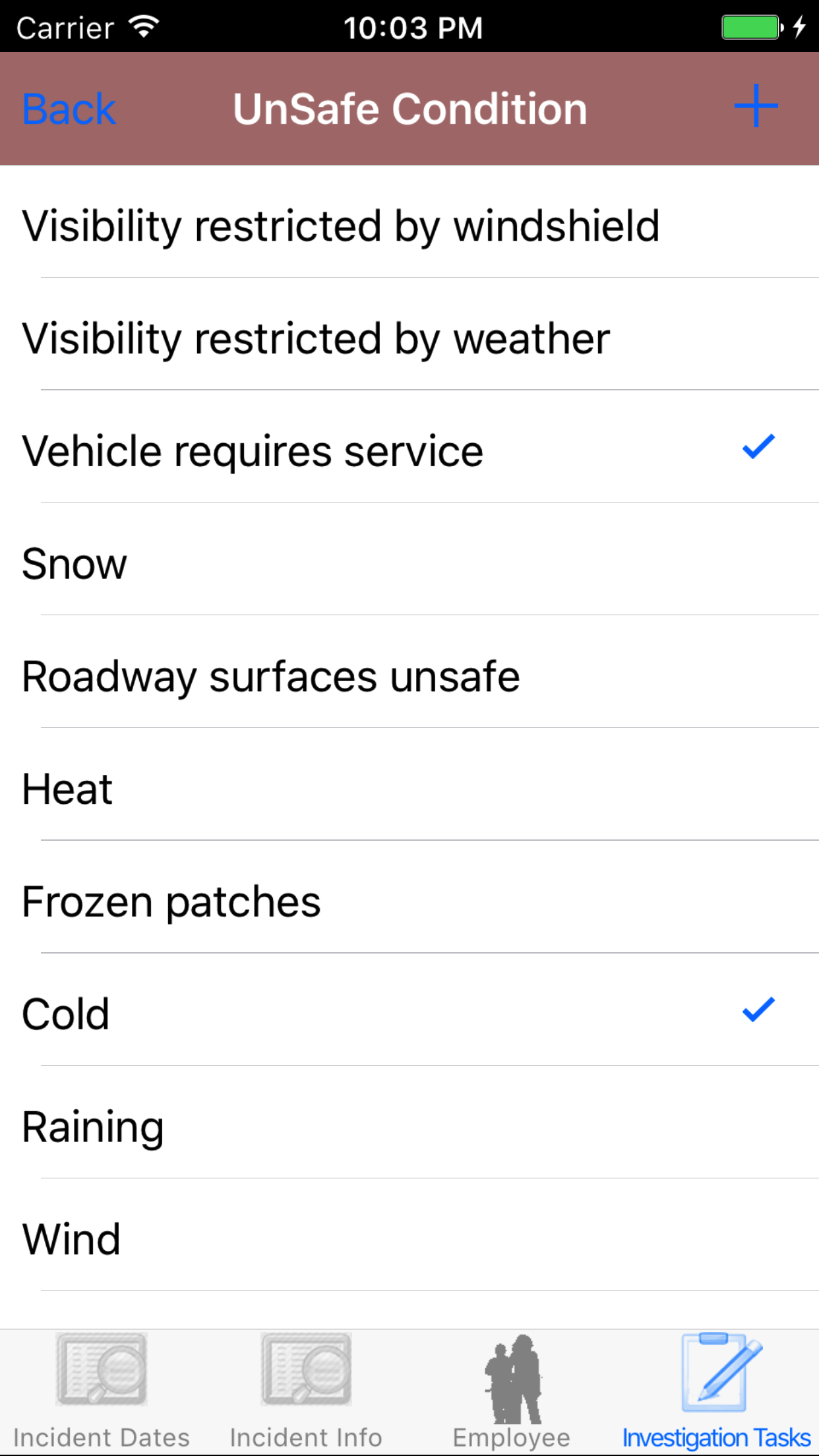Go back using the Back button

coord(69,109)
